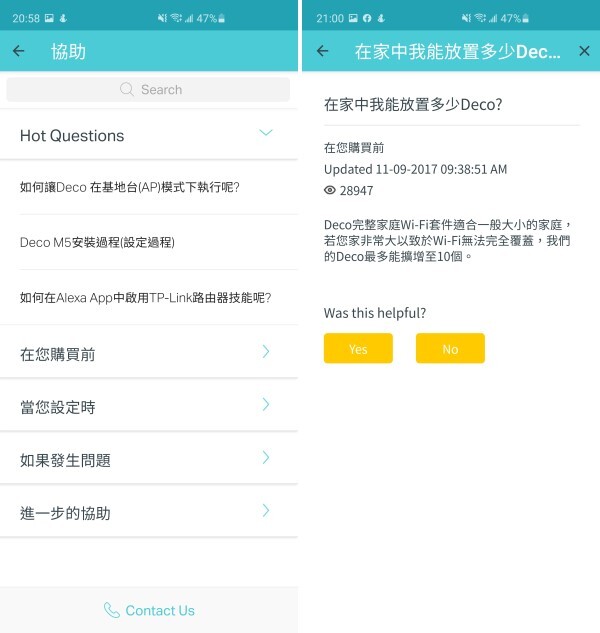Open the Alexa App TP-Link skill question
Screen dimensions: 600x633
coord(146,297)
